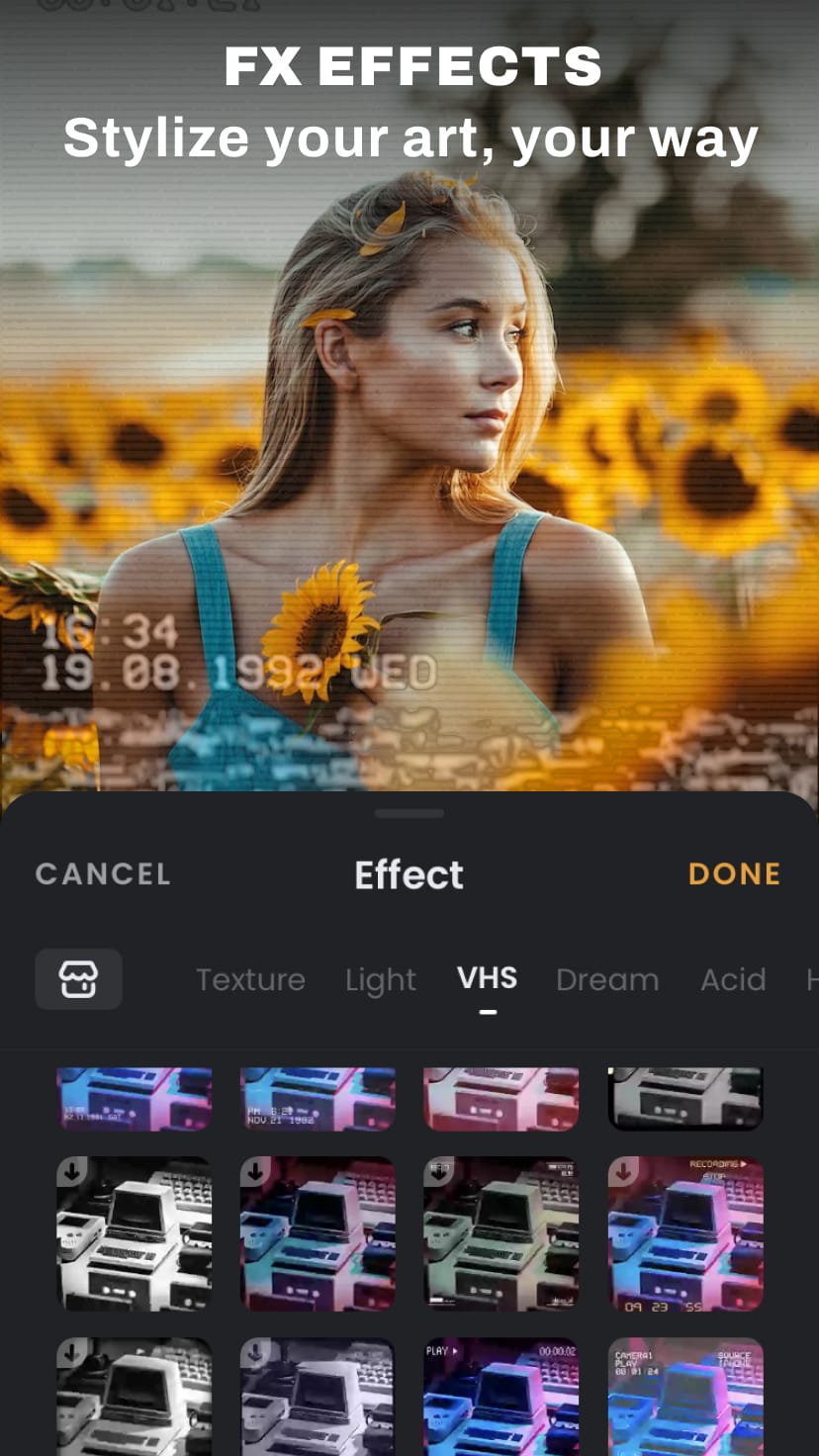
Task: Select the effect labeled CAMERA1 PLAY
Action: click(x=685, y=1395)
